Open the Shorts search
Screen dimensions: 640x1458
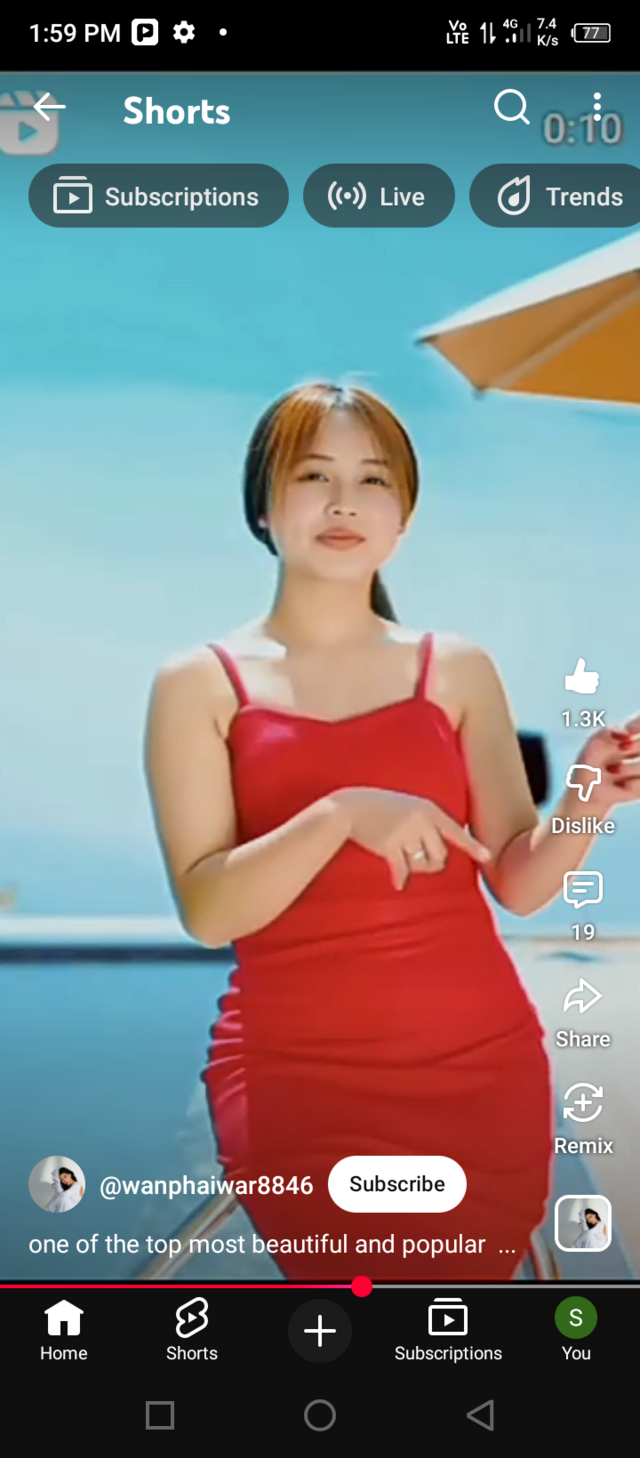coord(511,107)
